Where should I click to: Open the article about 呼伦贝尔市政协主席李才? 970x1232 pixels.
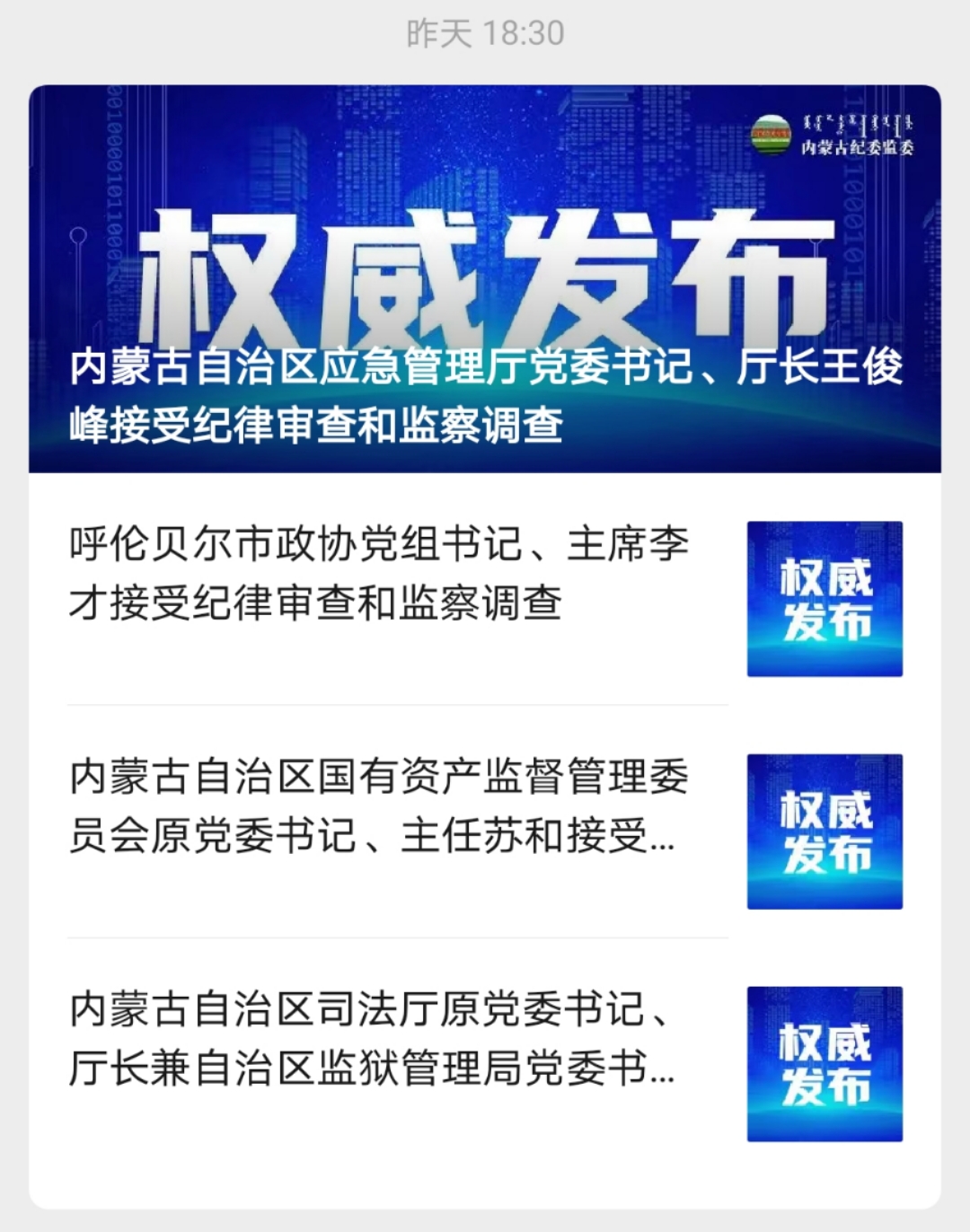click(x=379, y=574)
